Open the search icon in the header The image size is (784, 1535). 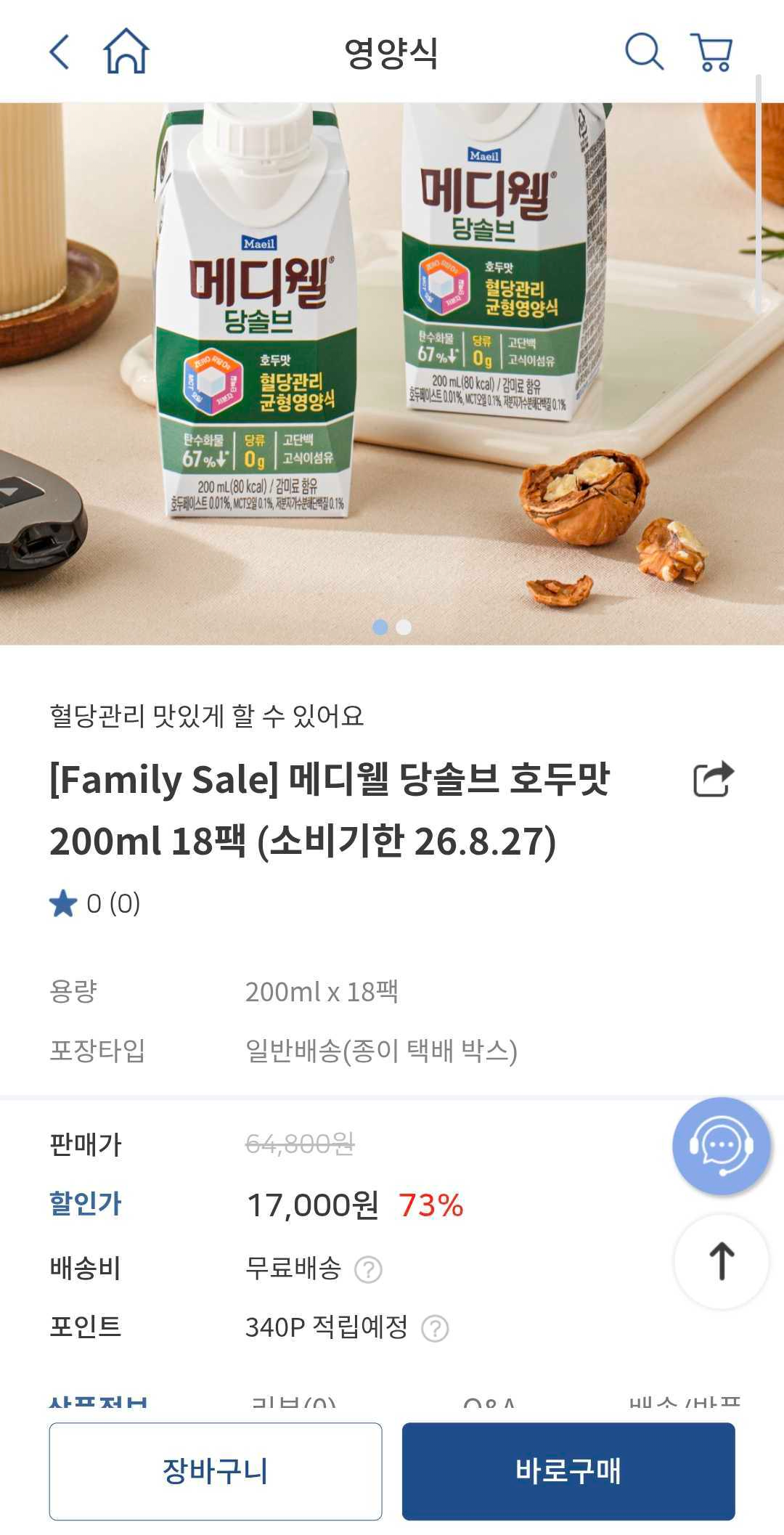[x=644, y=52]
